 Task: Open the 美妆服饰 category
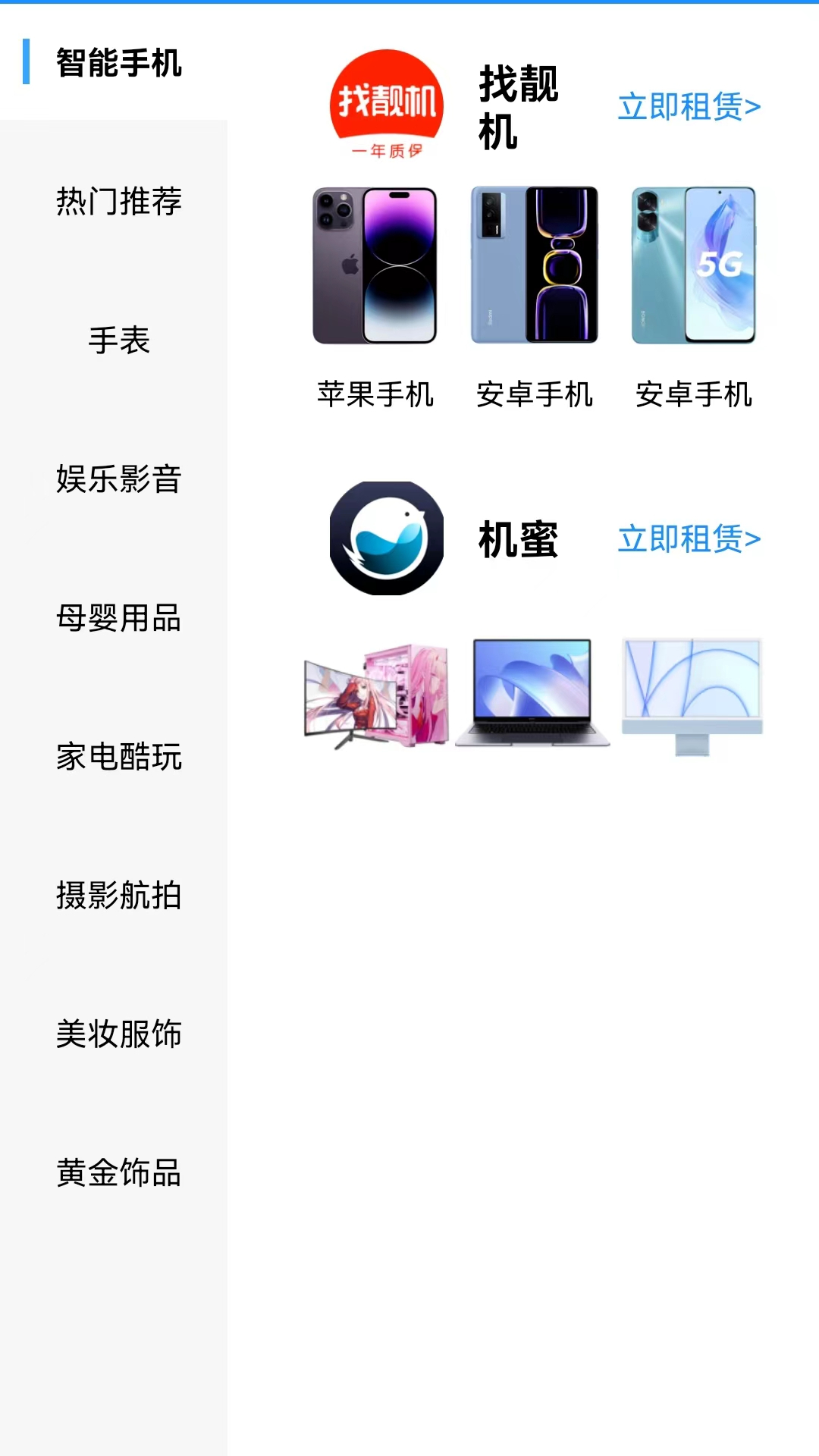pyautogui.click(x=118, y=1034)
